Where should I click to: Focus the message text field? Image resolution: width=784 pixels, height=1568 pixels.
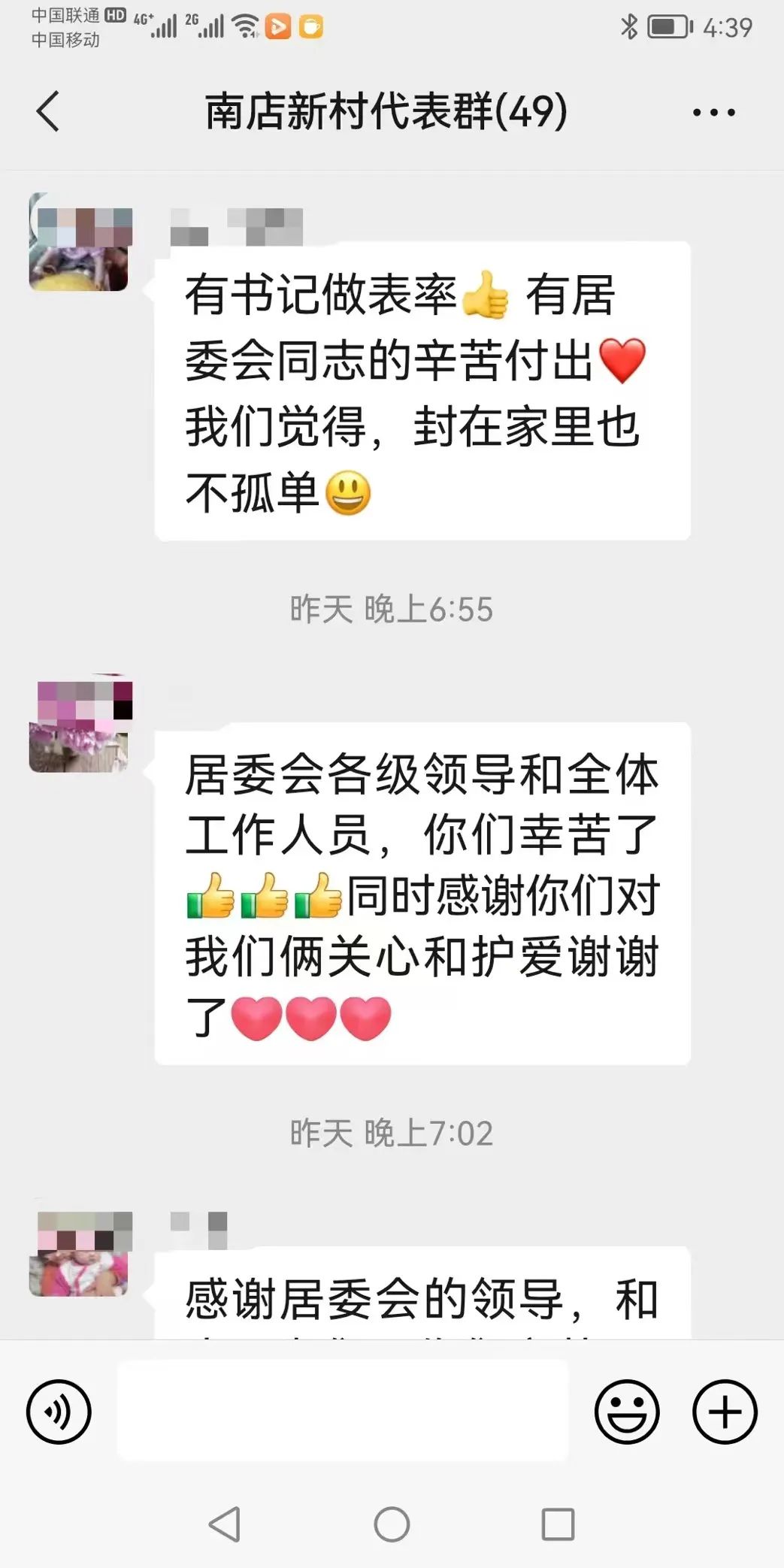[342, 1411]
